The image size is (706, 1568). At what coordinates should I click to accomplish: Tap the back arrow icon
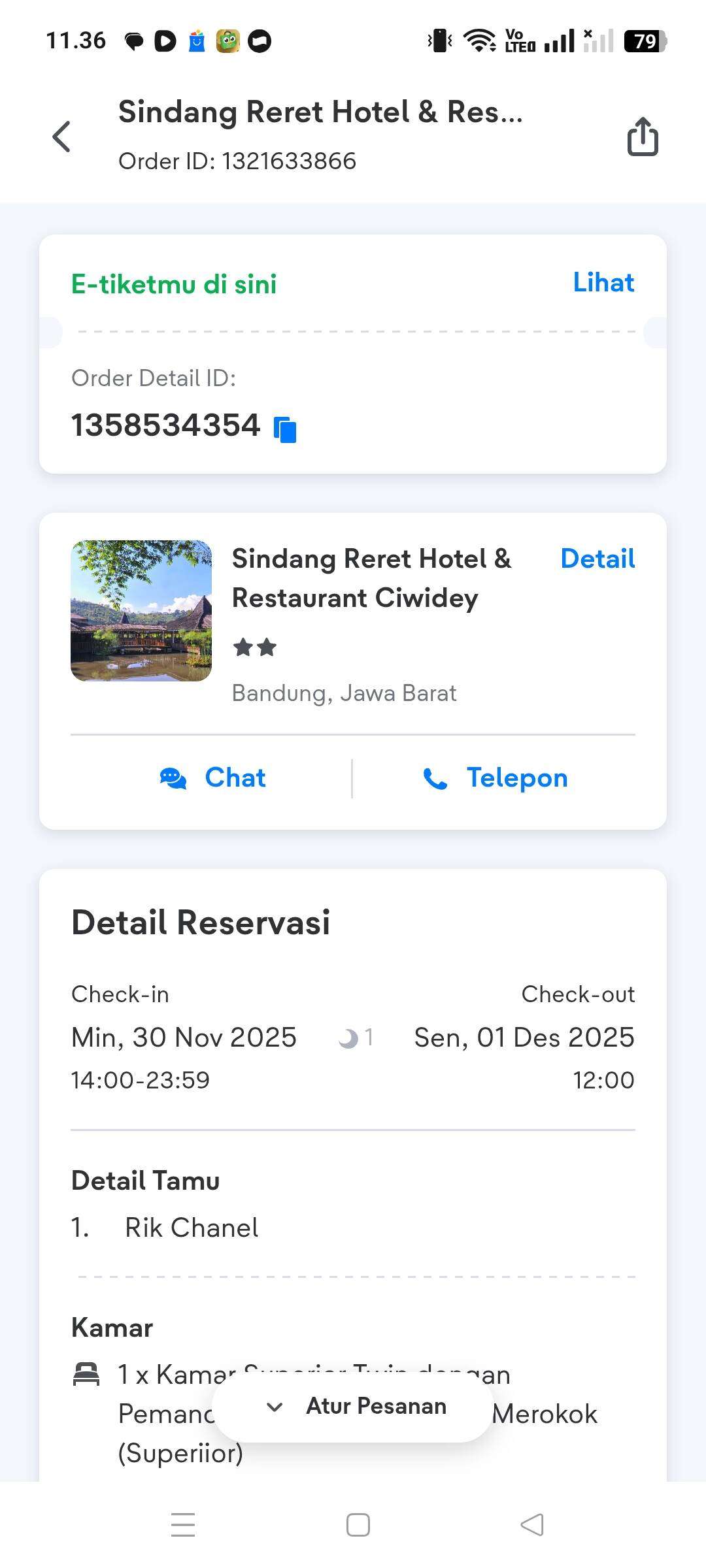point(61,137)
